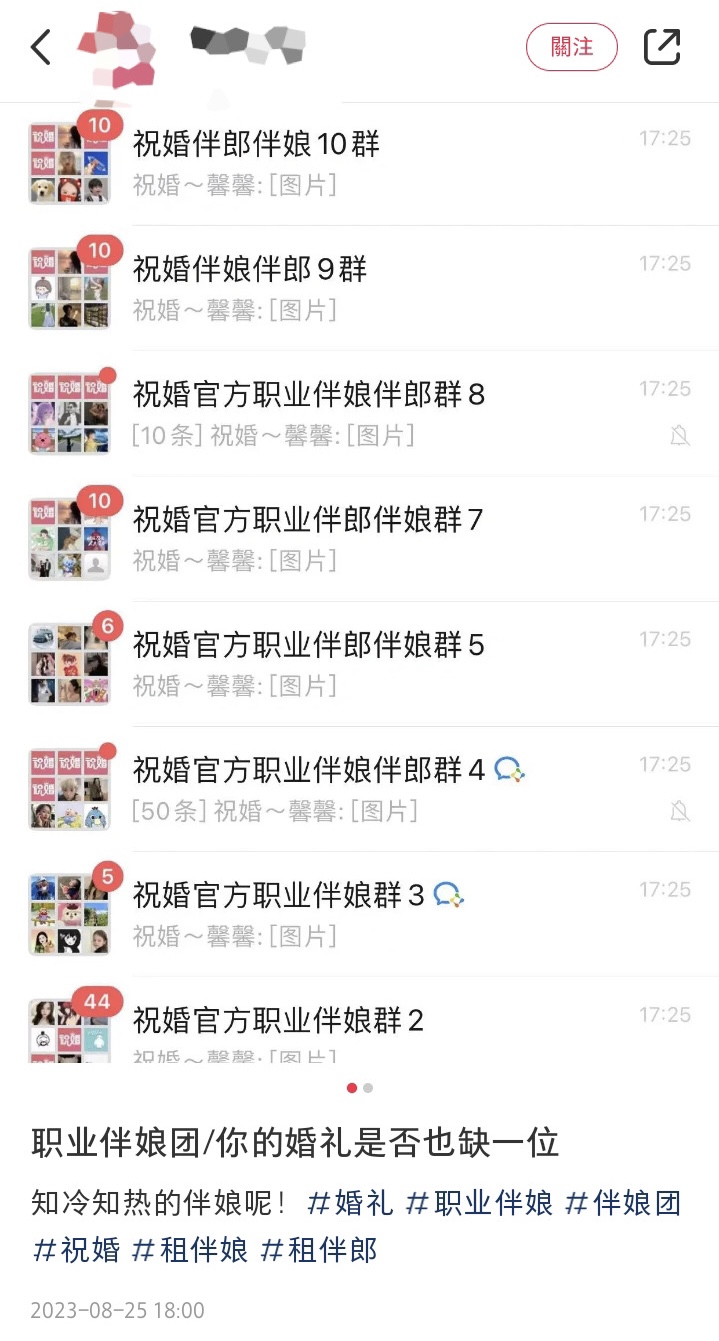
Task: Open the #伴娘团 hashtag
Action: click(x=622, y=1202)
